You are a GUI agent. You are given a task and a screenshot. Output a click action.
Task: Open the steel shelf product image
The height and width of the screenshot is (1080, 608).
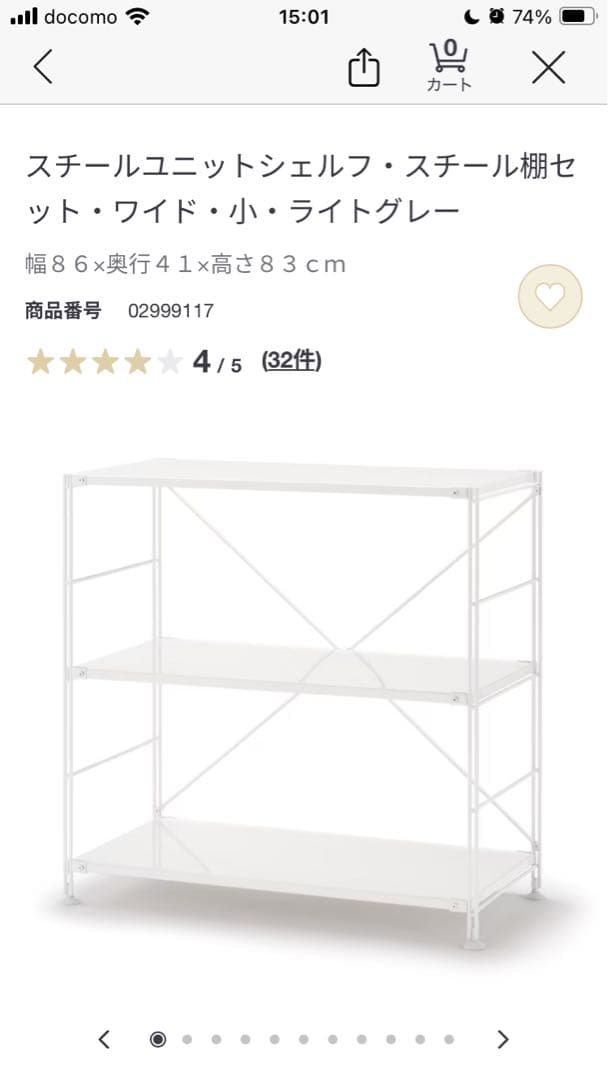(304, 700)
